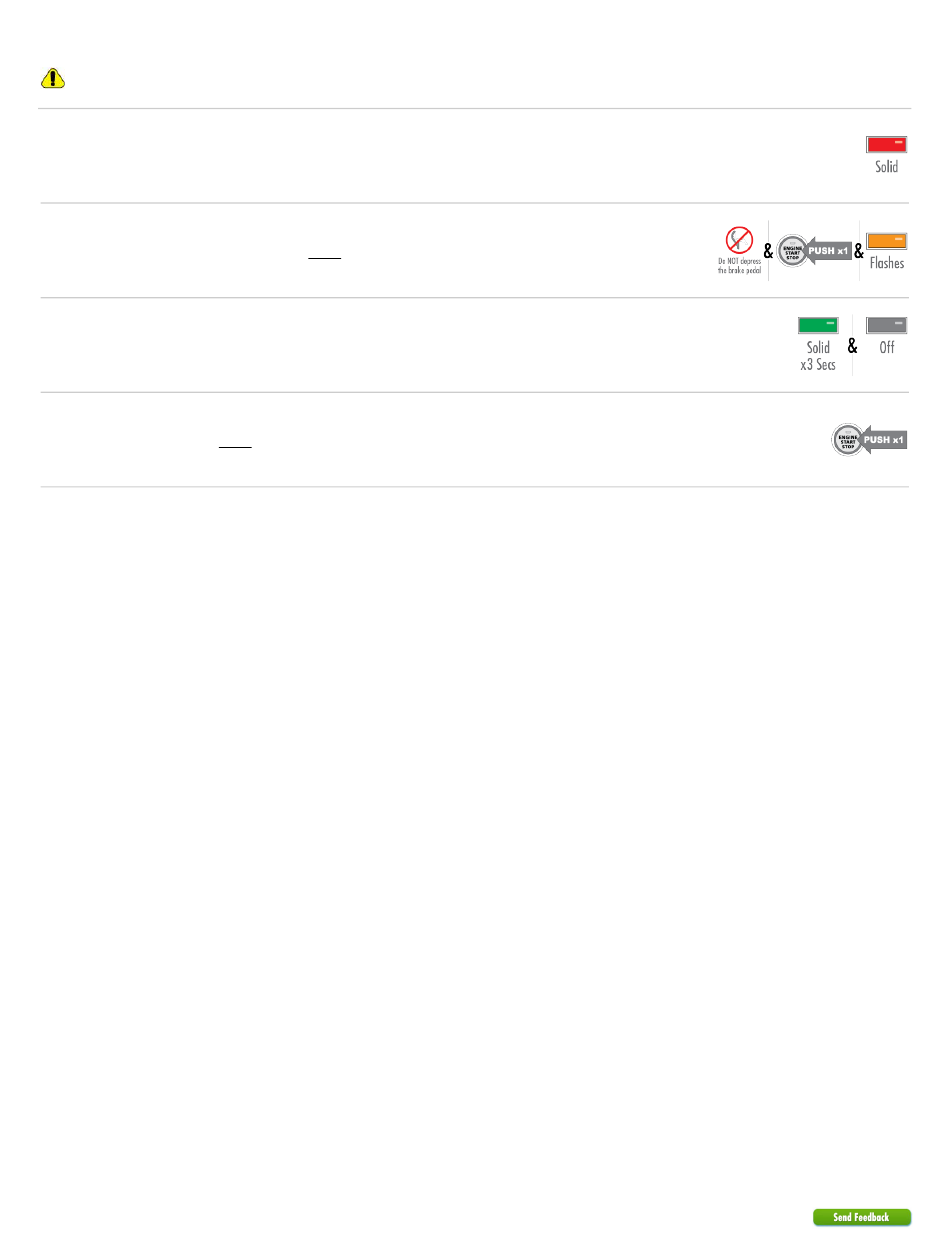Tap the Send Feedback button
This screenshot has width=950, height=1241.
pyautogui.click(x=862, y=1217)
